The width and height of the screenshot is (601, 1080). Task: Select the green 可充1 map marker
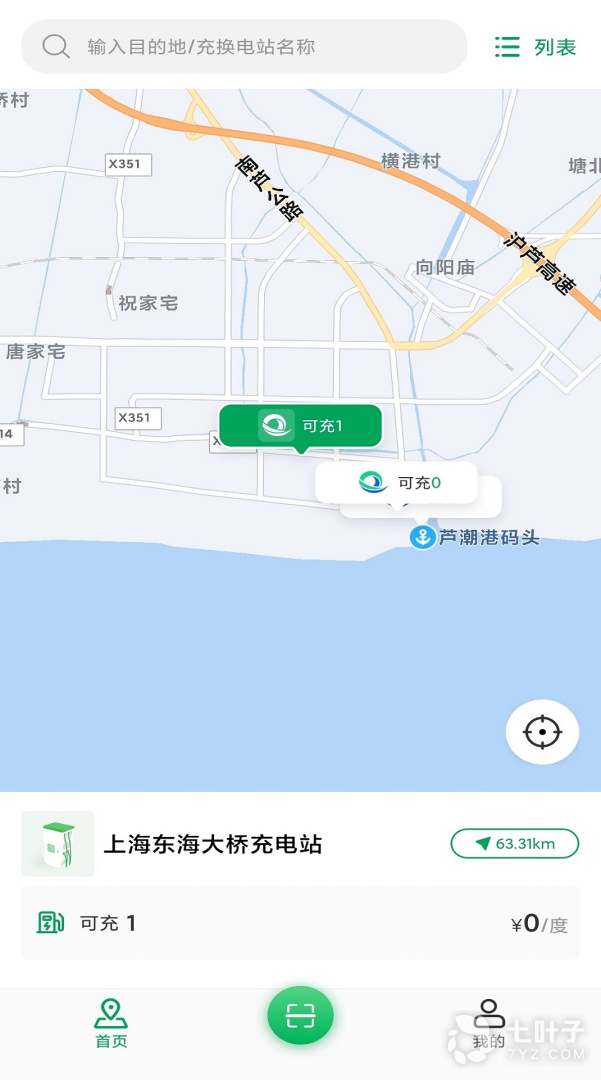pos(301,426)
